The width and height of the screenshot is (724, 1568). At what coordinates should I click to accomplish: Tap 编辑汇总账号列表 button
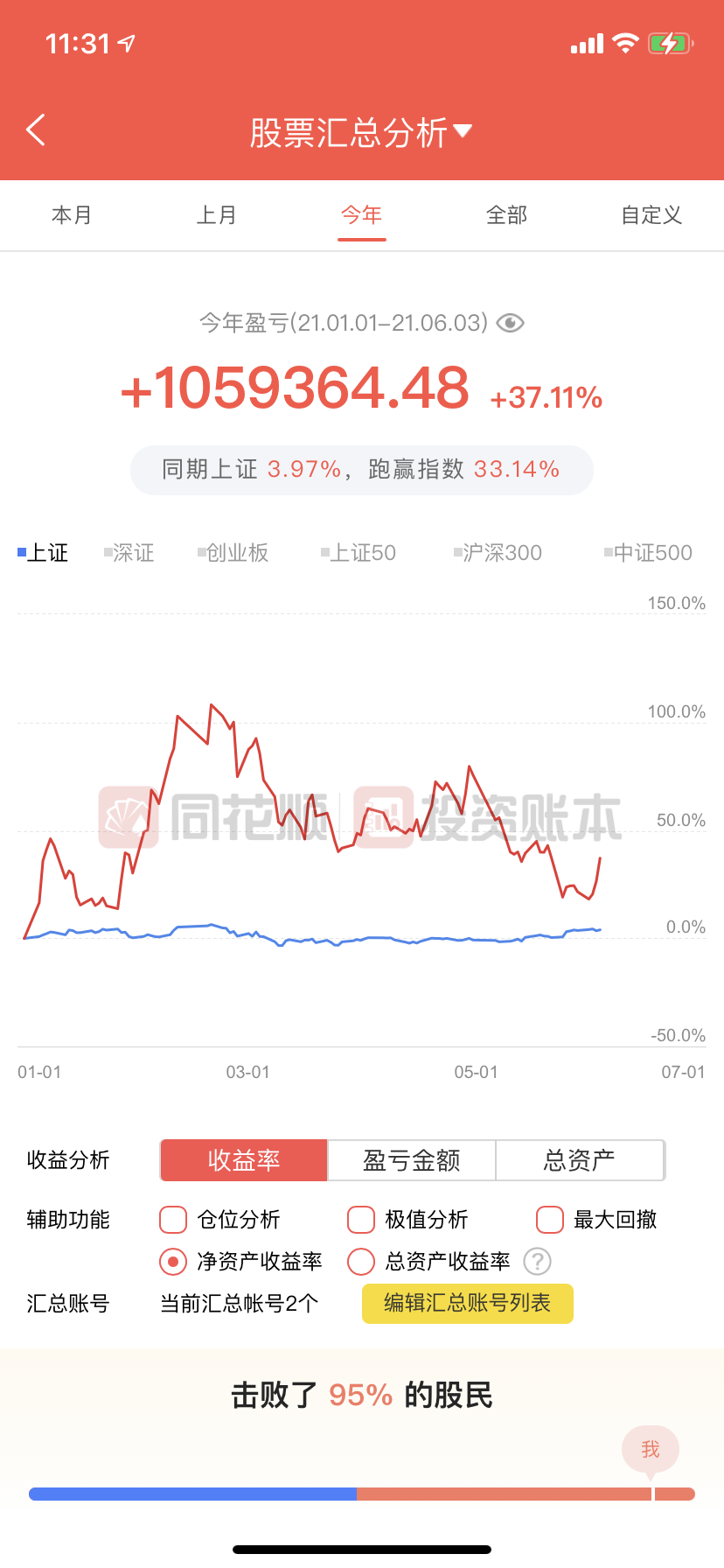tap(468, 1304)
